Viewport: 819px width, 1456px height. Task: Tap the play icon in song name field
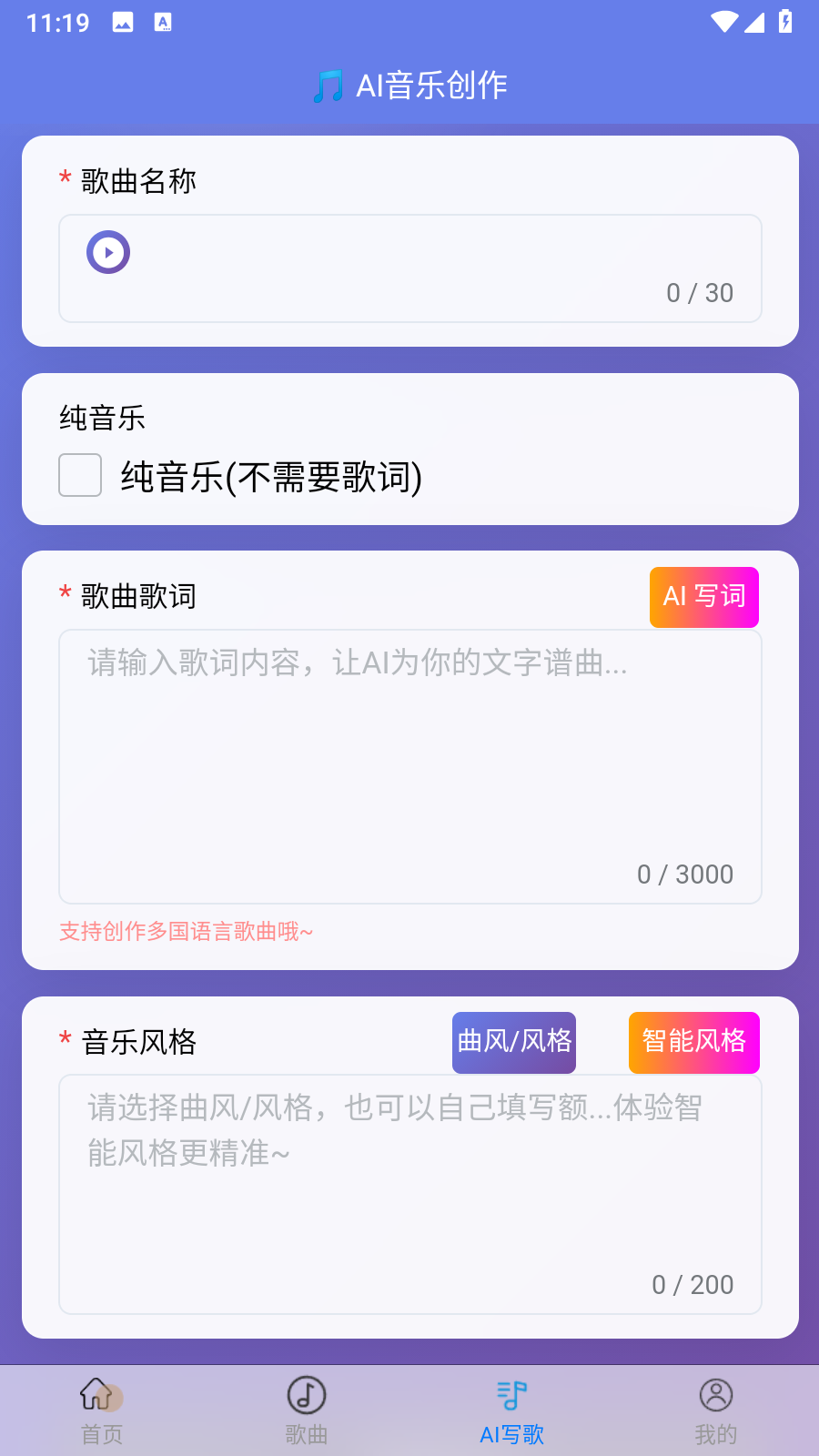(x=108, y=252)
